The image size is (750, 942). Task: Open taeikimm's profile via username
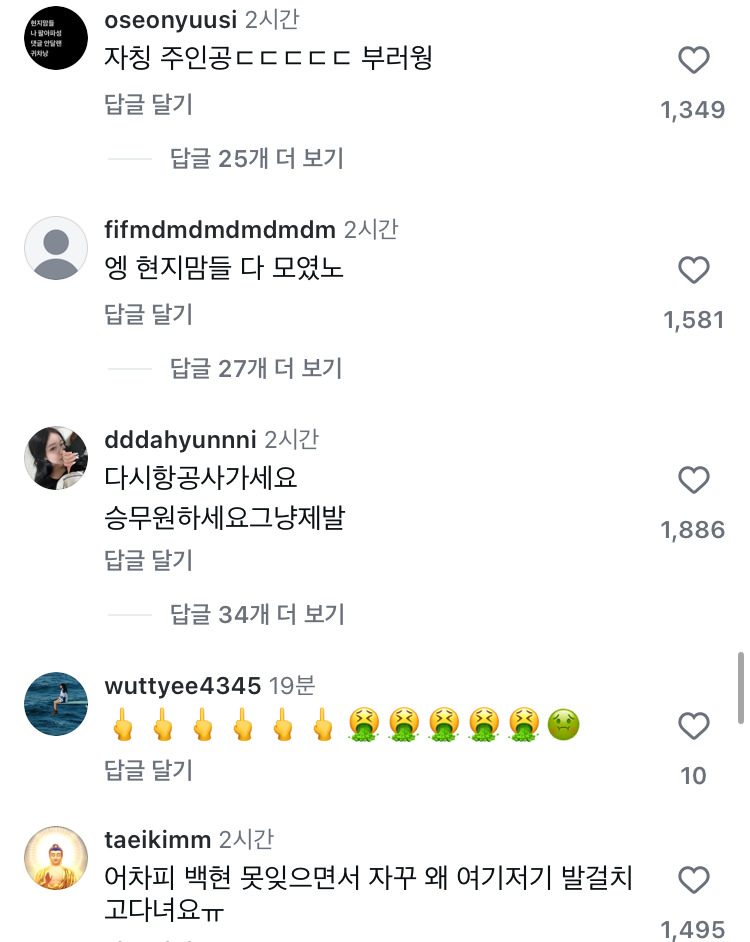point(157,838)
